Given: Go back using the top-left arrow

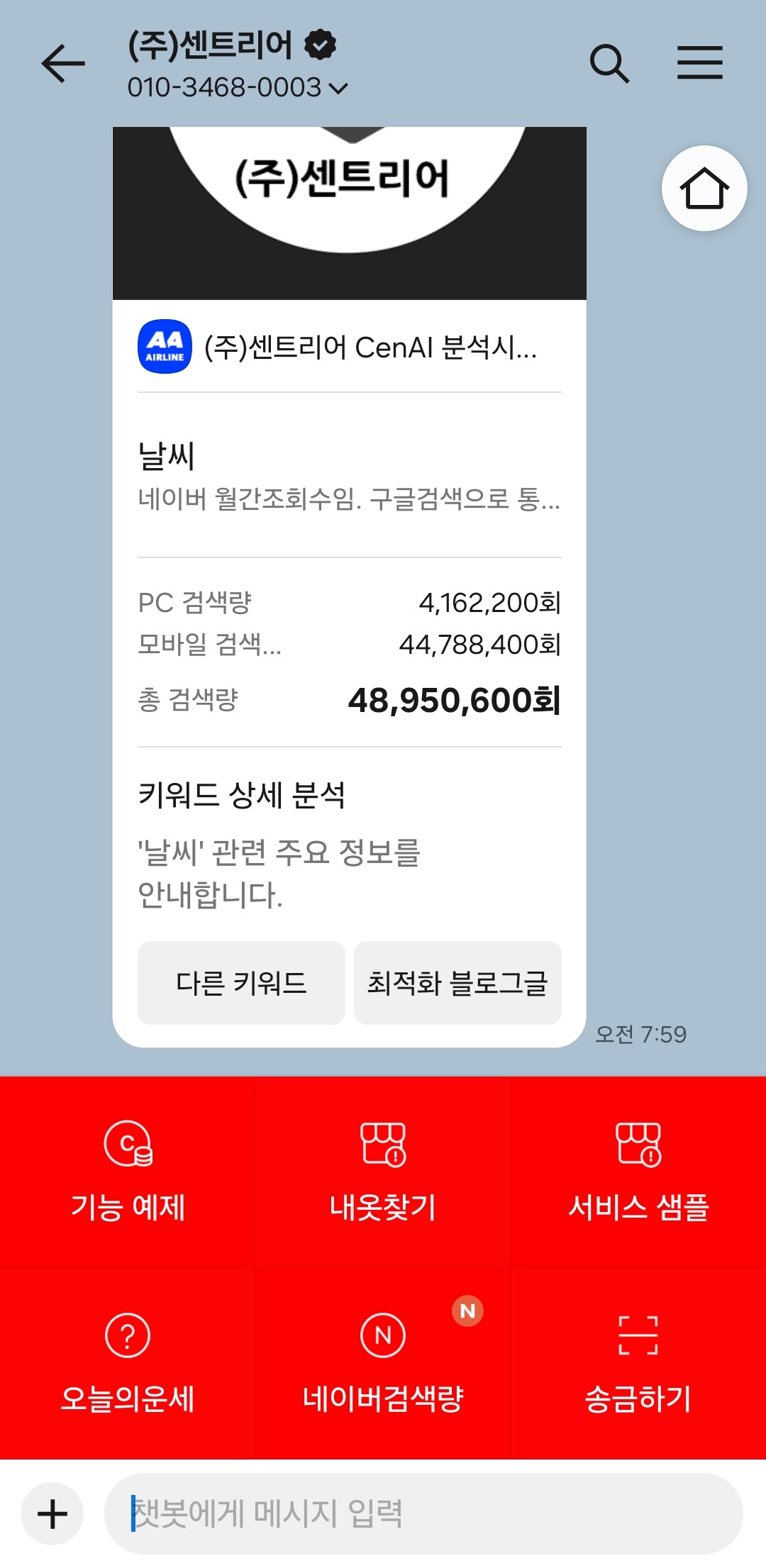Looking at the screenshot, I should pyautogui.click(x=63, y=64).
